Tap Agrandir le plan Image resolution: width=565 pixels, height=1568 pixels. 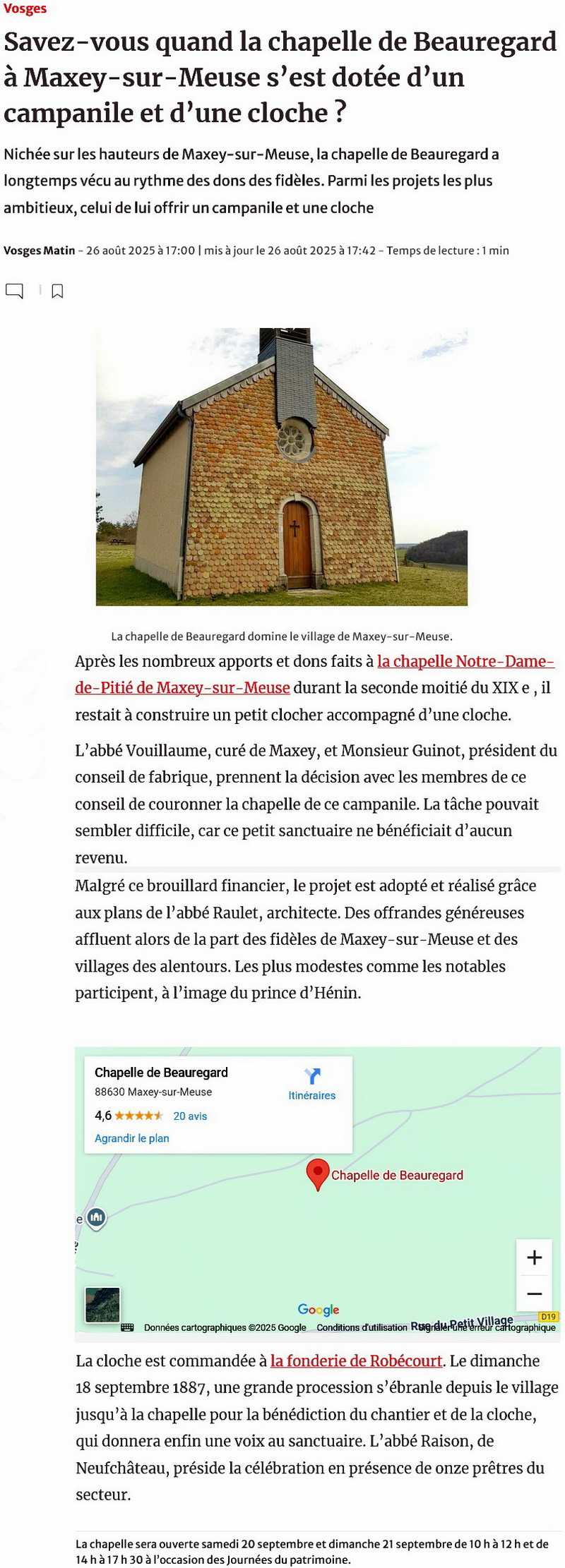pyautogui.click(x=131, y=1138)
